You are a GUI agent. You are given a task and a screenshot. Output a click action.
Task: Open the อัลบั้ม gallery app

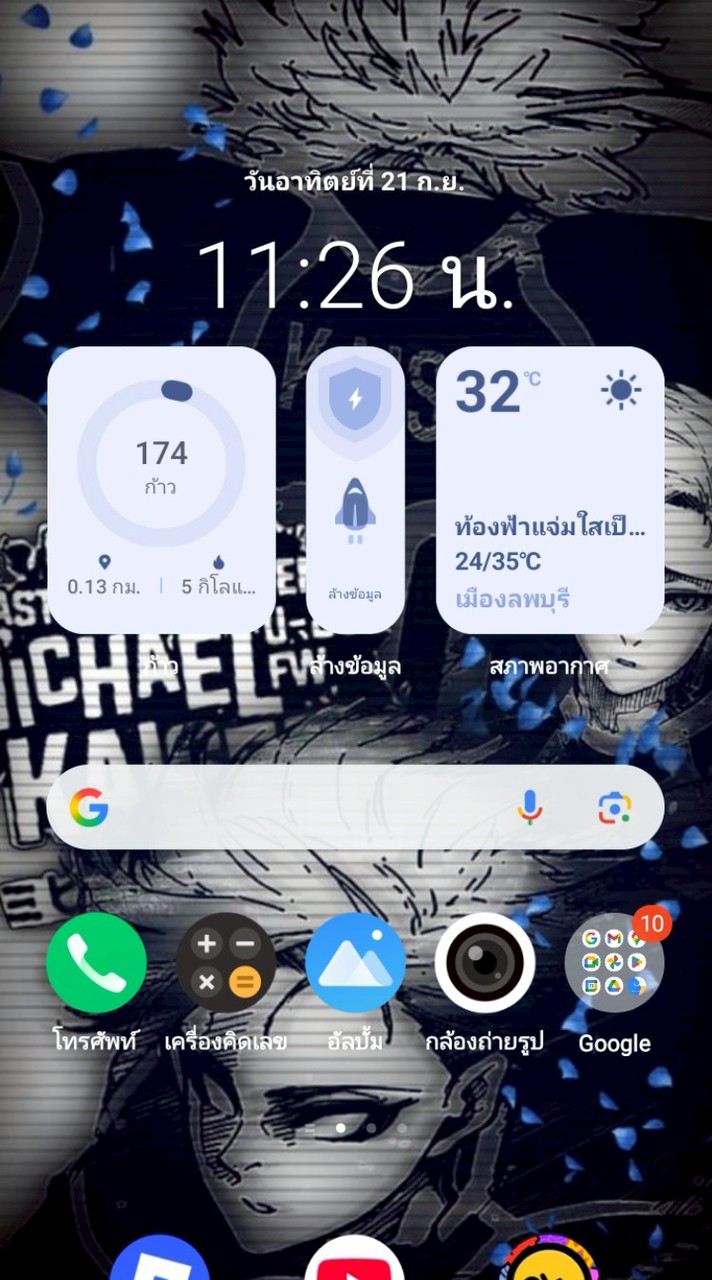tap(355, 963)
